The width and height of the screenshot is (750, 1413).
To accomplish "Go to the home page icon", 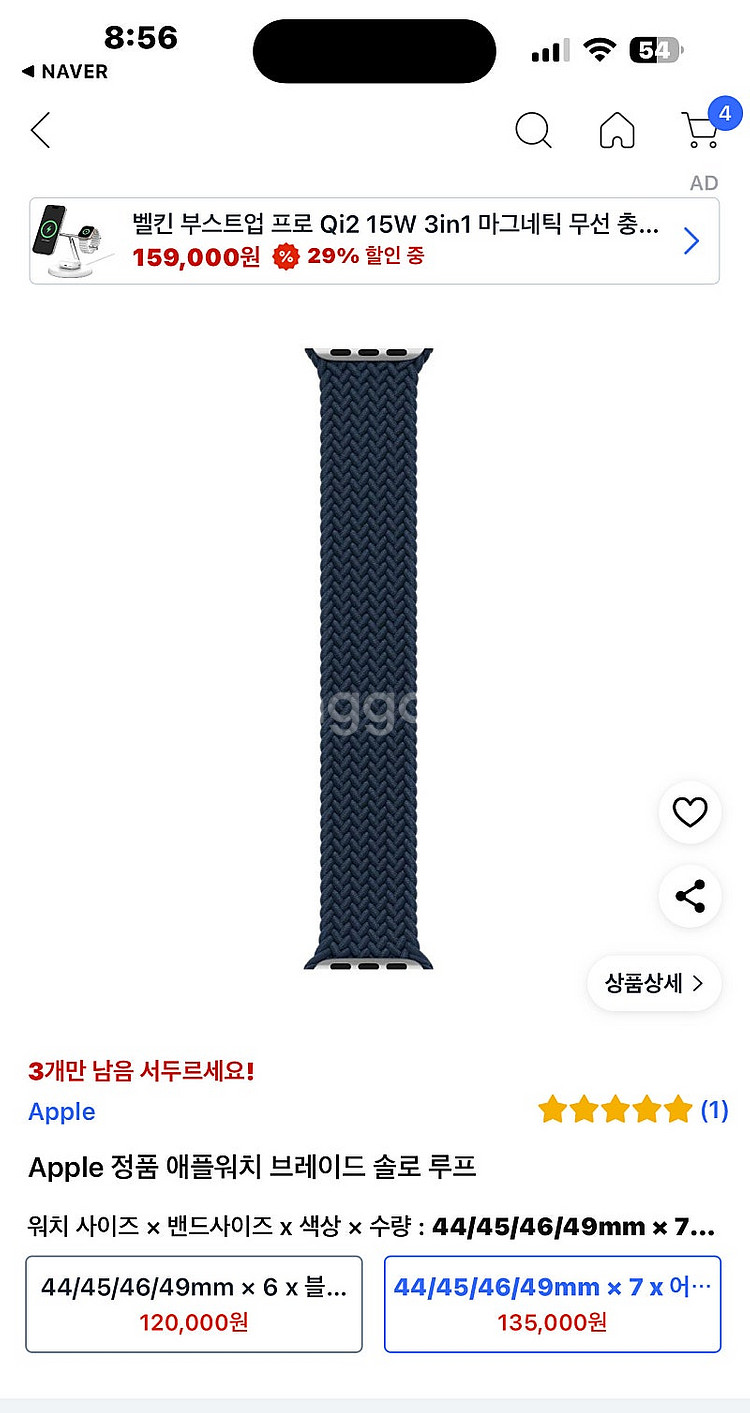I will pyautogui.click(x=617, y=130).
